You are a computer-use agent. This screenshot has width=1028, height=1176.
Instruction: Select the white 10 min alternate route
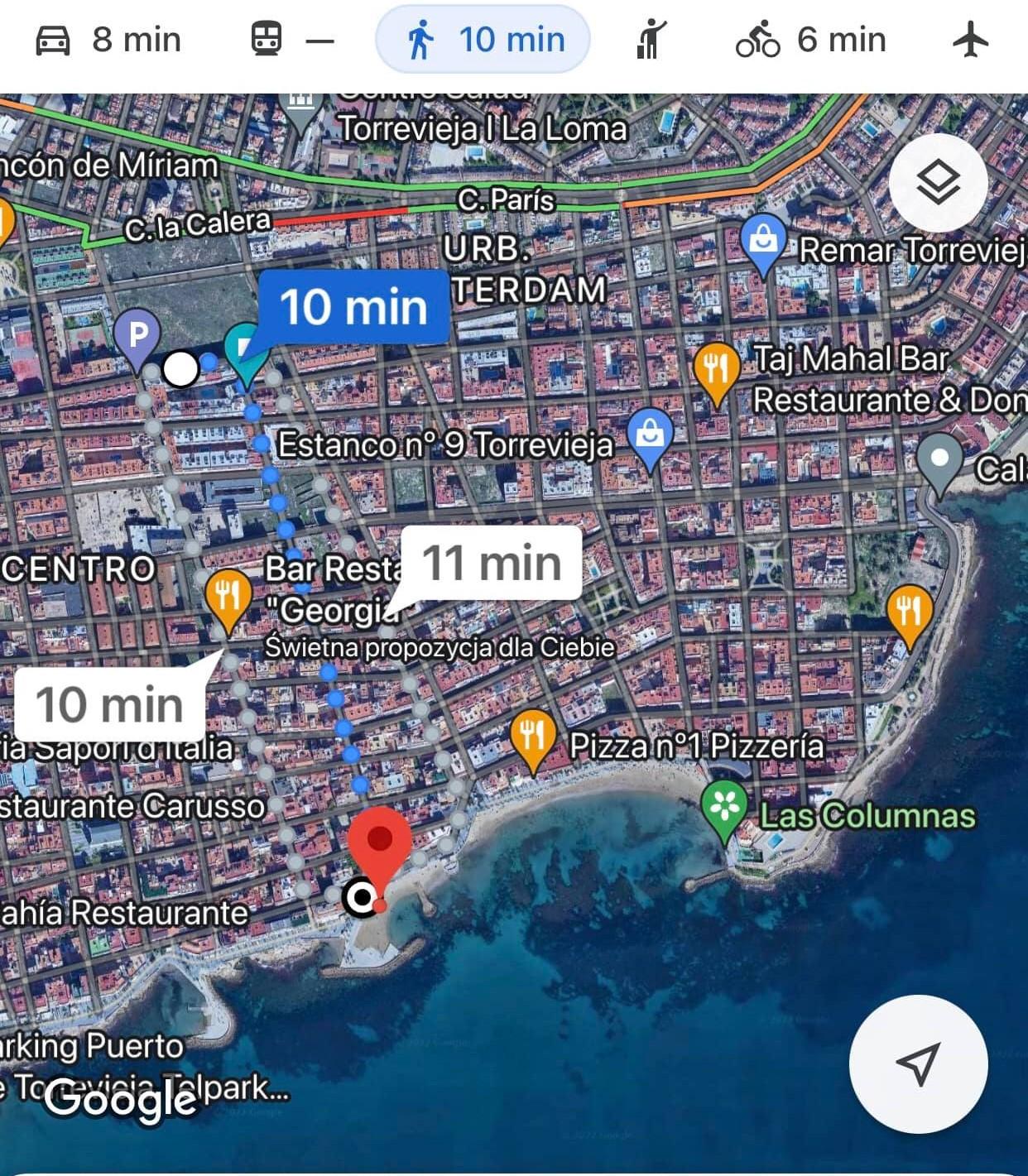(109, 705)
